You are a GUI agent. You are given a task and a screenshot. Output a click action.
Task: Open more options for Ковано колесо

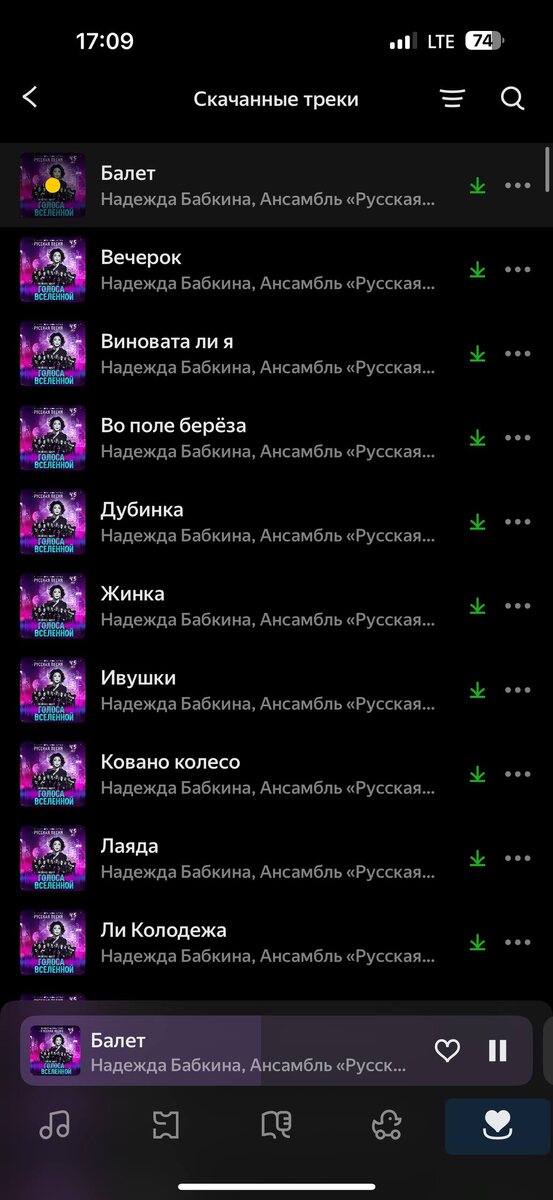pos(517,773)
